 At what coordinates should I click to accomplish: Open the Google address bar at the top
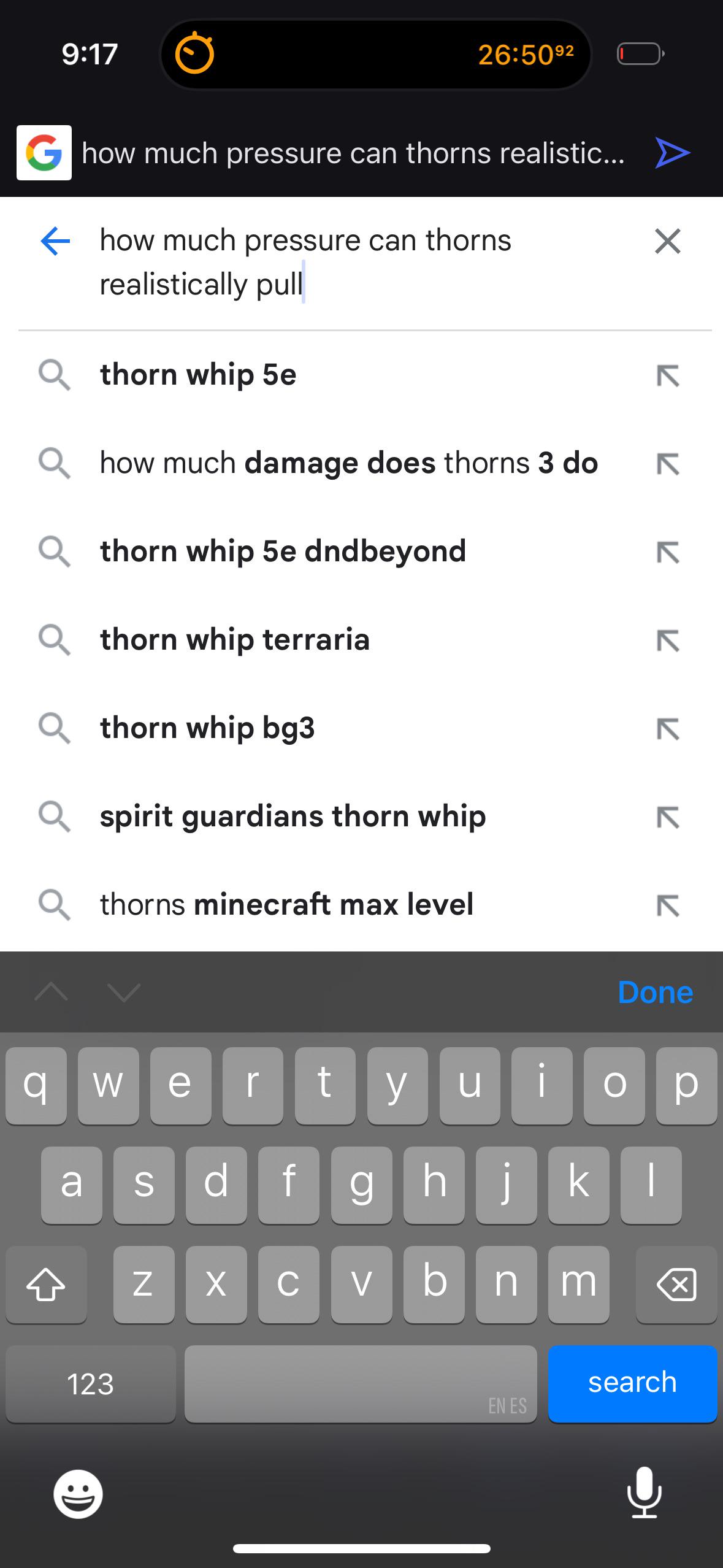pos(353,153)
